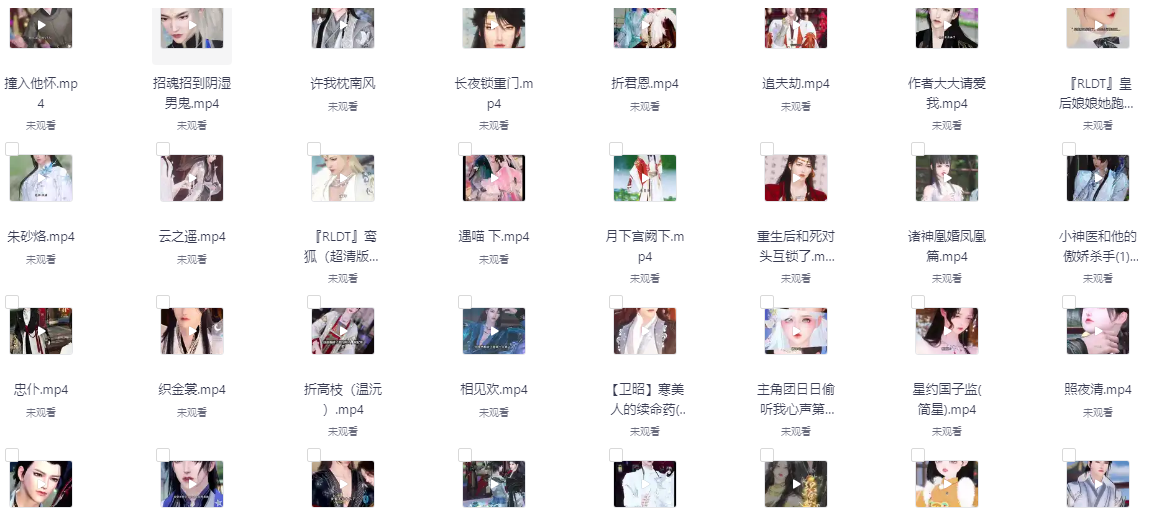This screenshot has height=520, width=1154.
Task: Open the video 月下宫阙下.mp4
Action: click(x=645, y=178)
